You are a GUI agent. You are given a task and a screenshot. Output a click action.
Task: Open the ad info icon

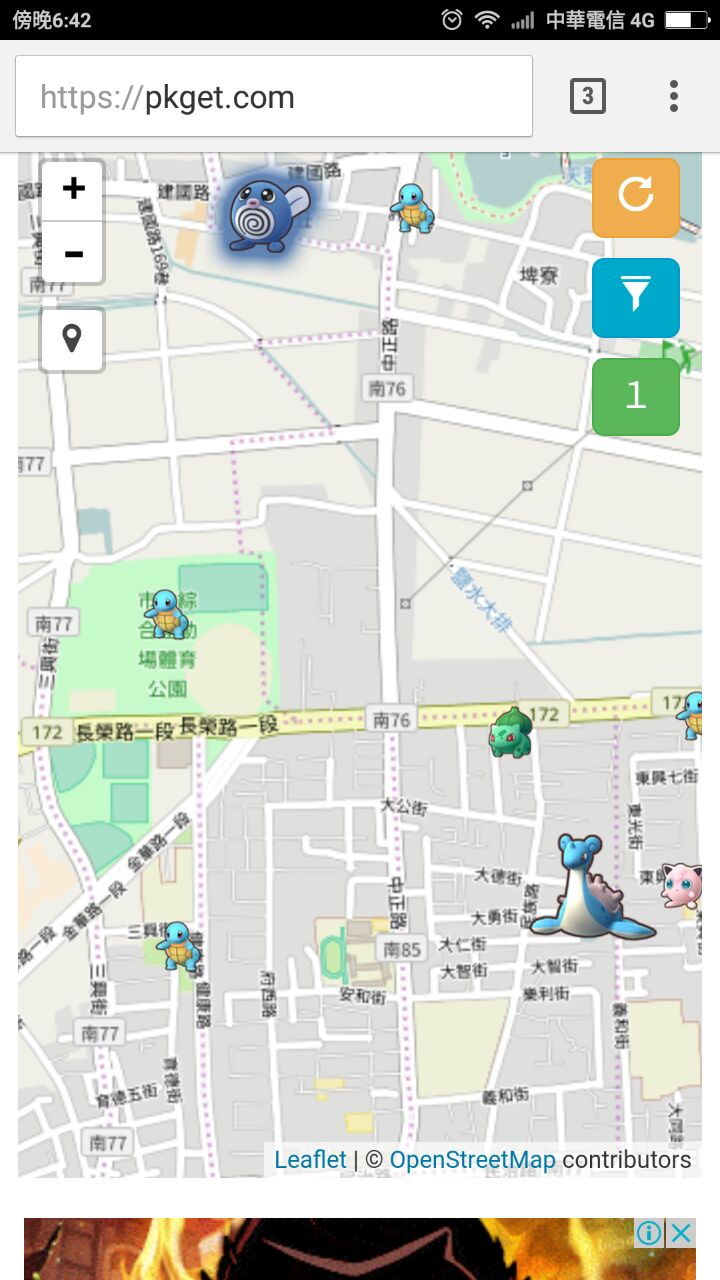pos(649,1233)
